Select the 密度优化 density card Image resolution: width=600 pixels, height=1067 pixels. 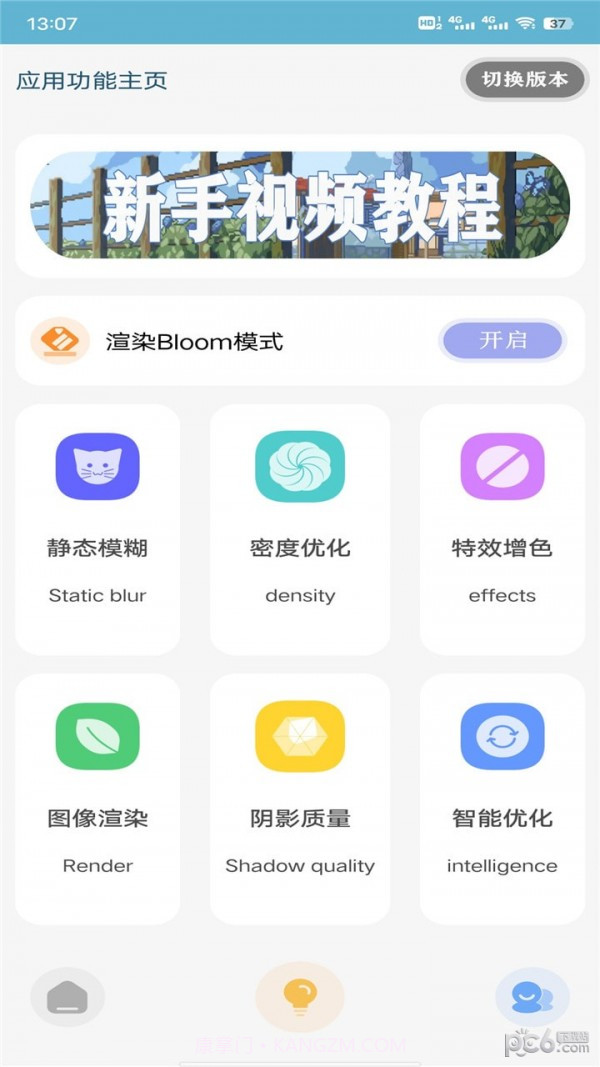(x=300, y=529)
